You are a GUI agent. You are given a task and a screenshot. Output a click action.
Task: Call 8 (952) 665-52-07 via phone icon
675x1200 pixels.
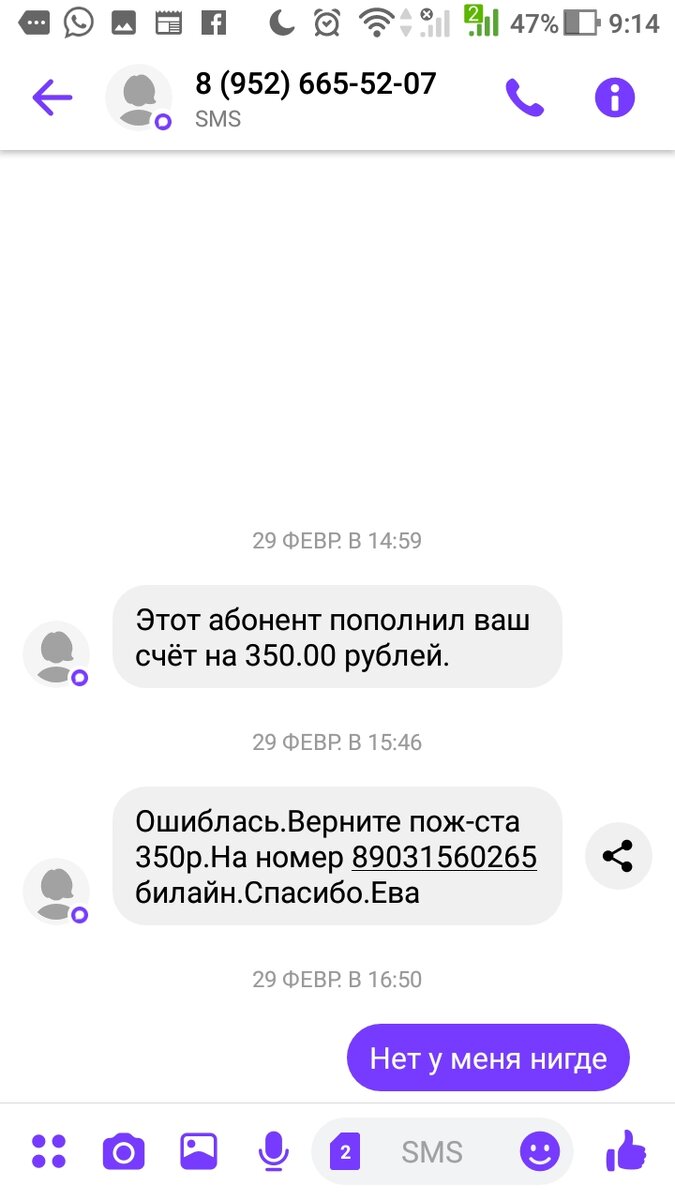(x=524, y=98)
